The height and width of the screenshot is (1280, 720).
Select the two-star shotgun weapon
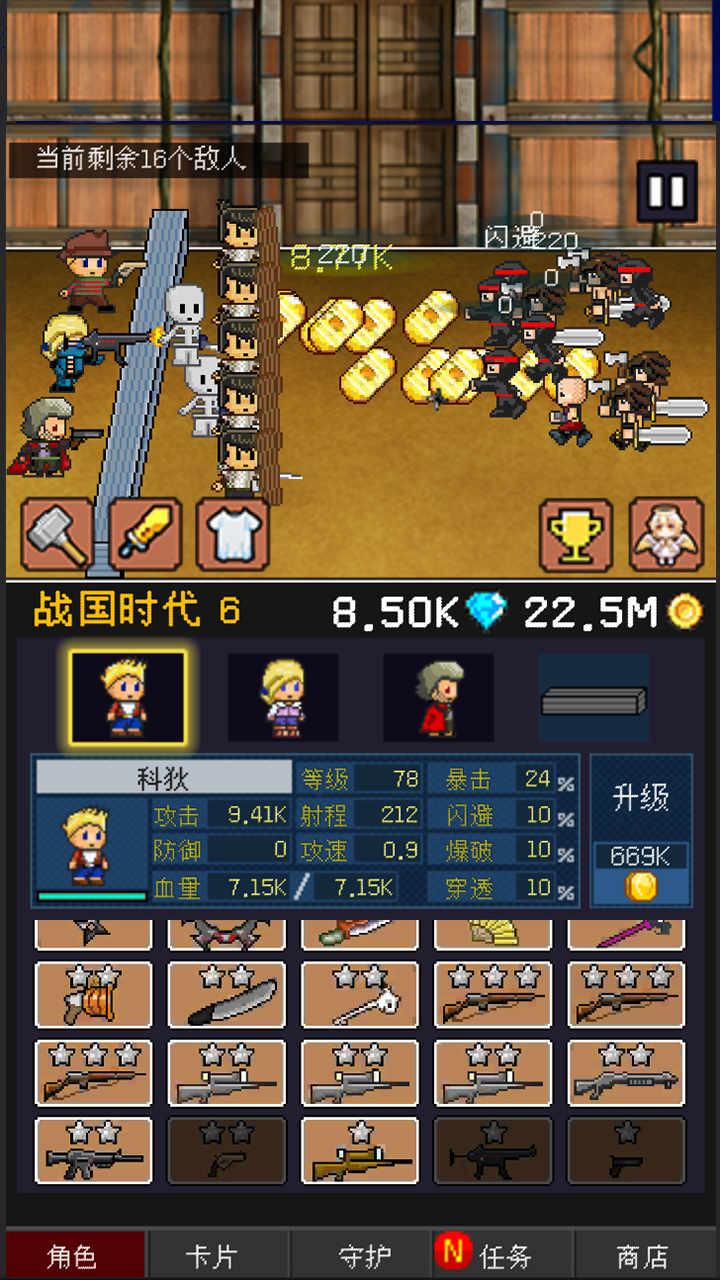626,1073
